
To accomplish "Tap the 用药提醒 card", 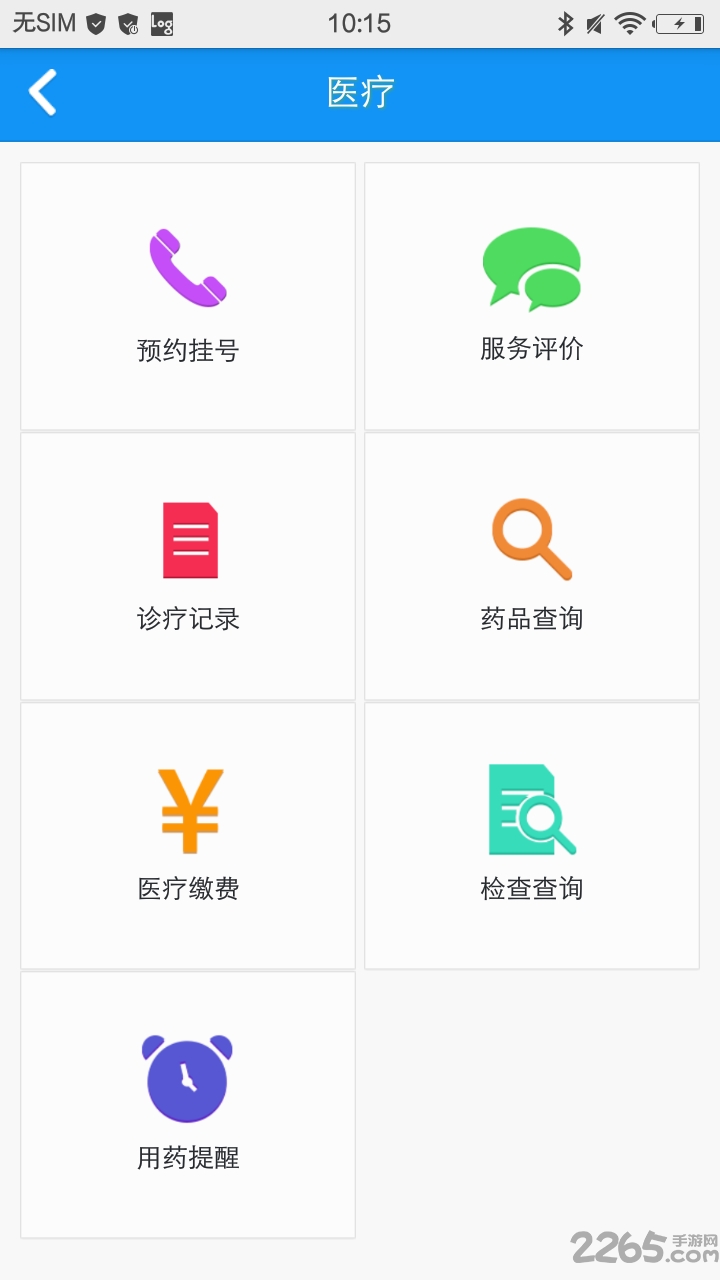I will coord(187,1103).
